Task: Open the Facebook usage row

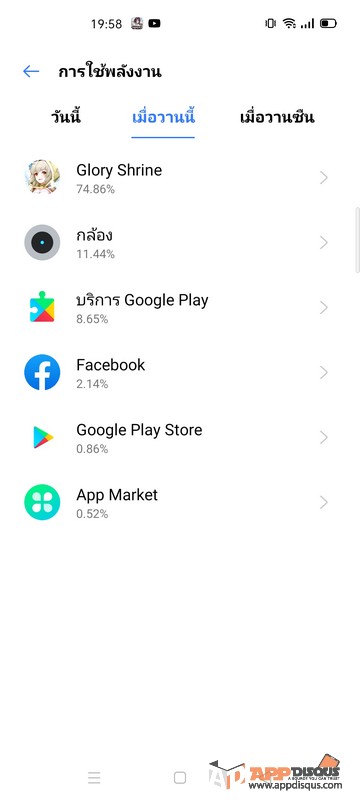Action: point(180,372)
